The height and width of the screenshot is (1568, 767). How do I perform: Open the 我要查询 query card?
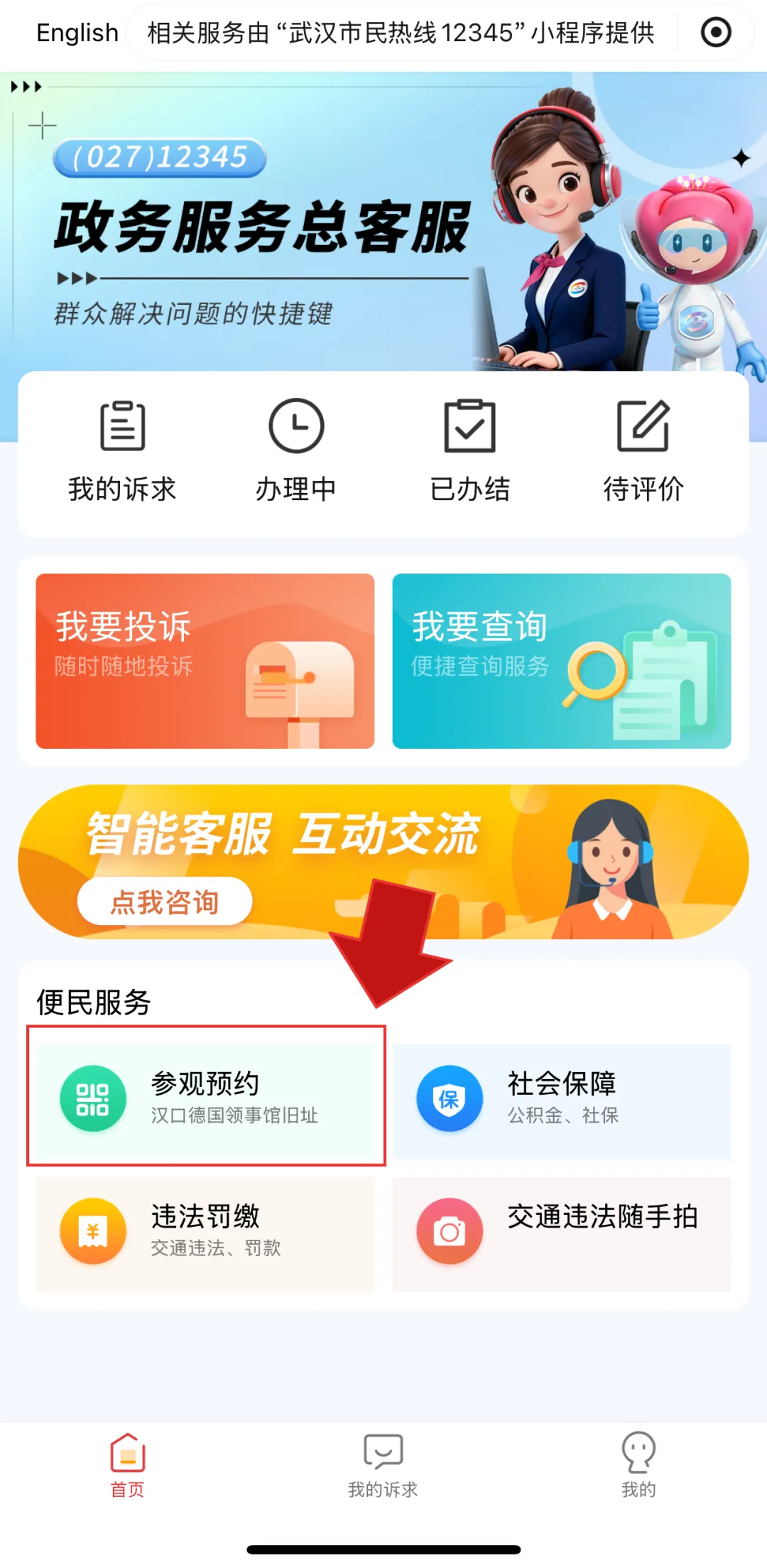point(561,659)
